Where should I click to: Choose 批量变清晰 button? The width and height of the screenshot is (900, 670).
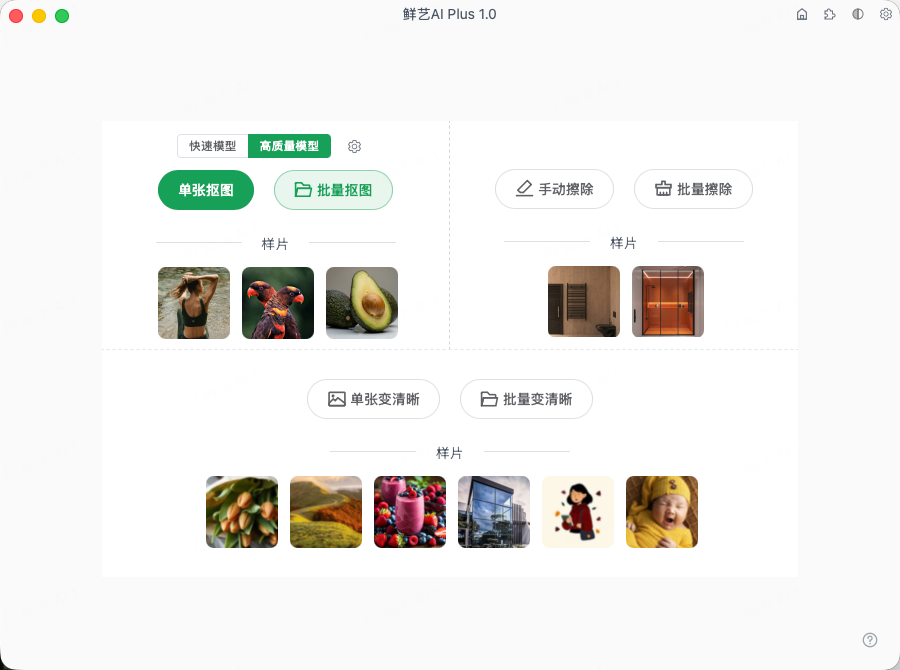pos(526,399)
